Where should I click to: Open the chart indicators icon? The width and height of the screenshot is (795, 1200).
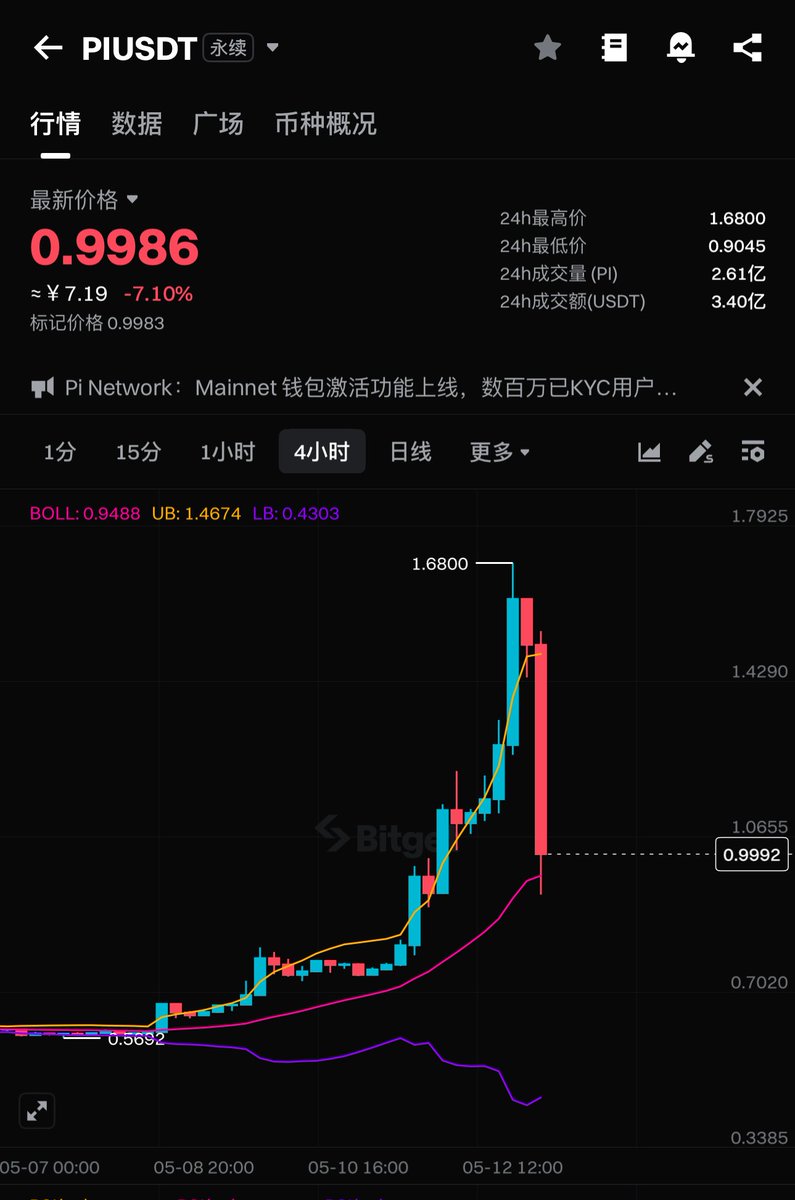[650, 452]
